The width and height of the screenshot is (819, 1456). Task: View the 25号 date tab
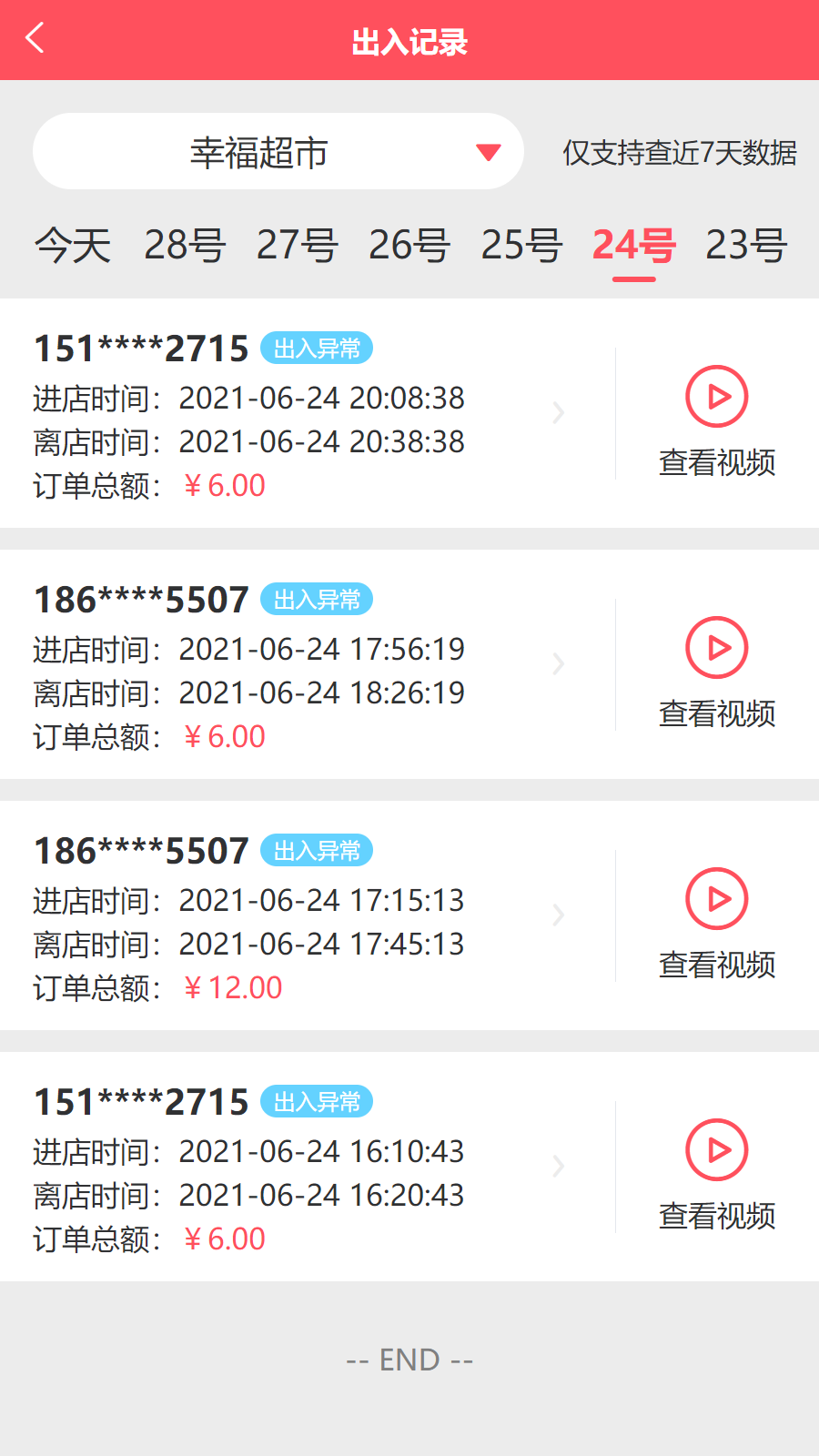521,246
